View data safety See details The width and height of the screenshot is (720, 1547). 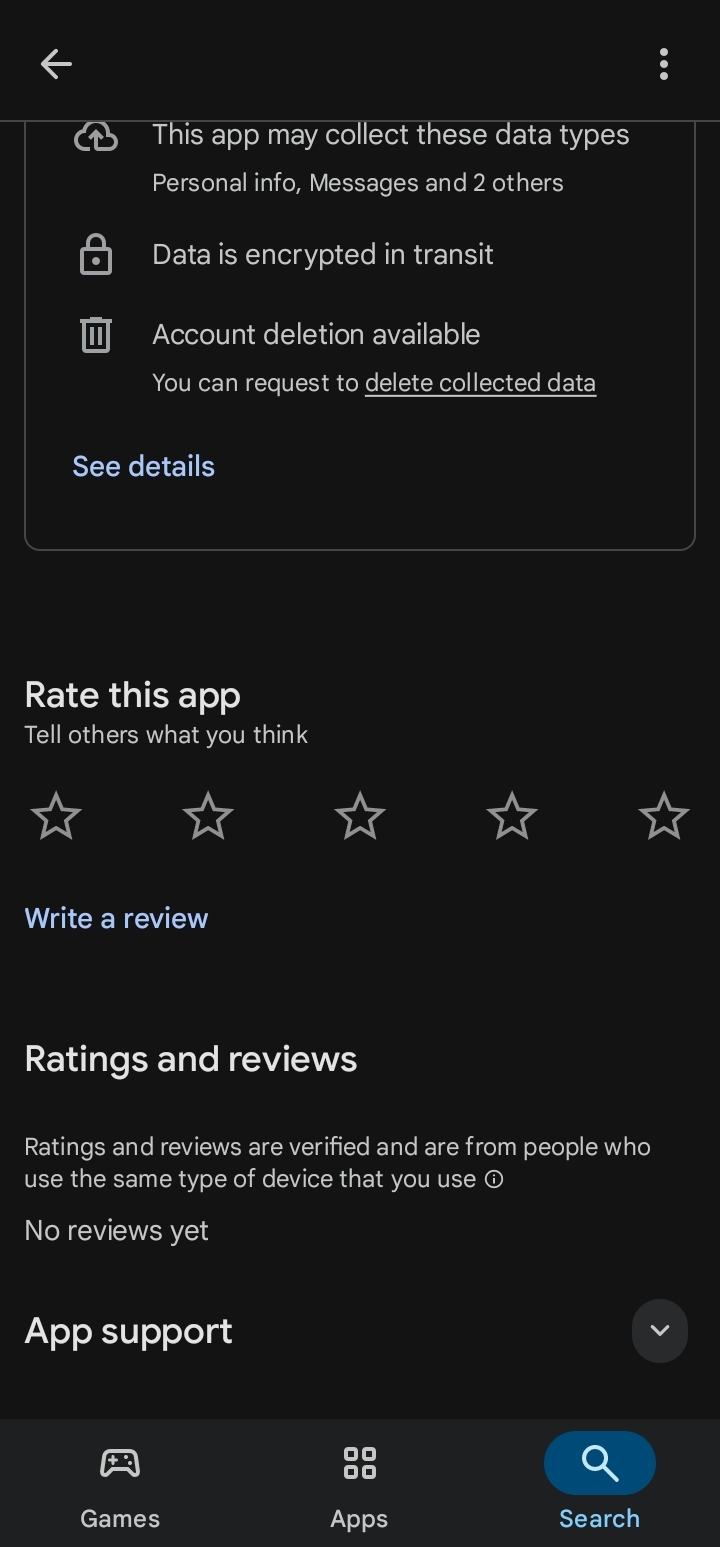coord(143,466)
